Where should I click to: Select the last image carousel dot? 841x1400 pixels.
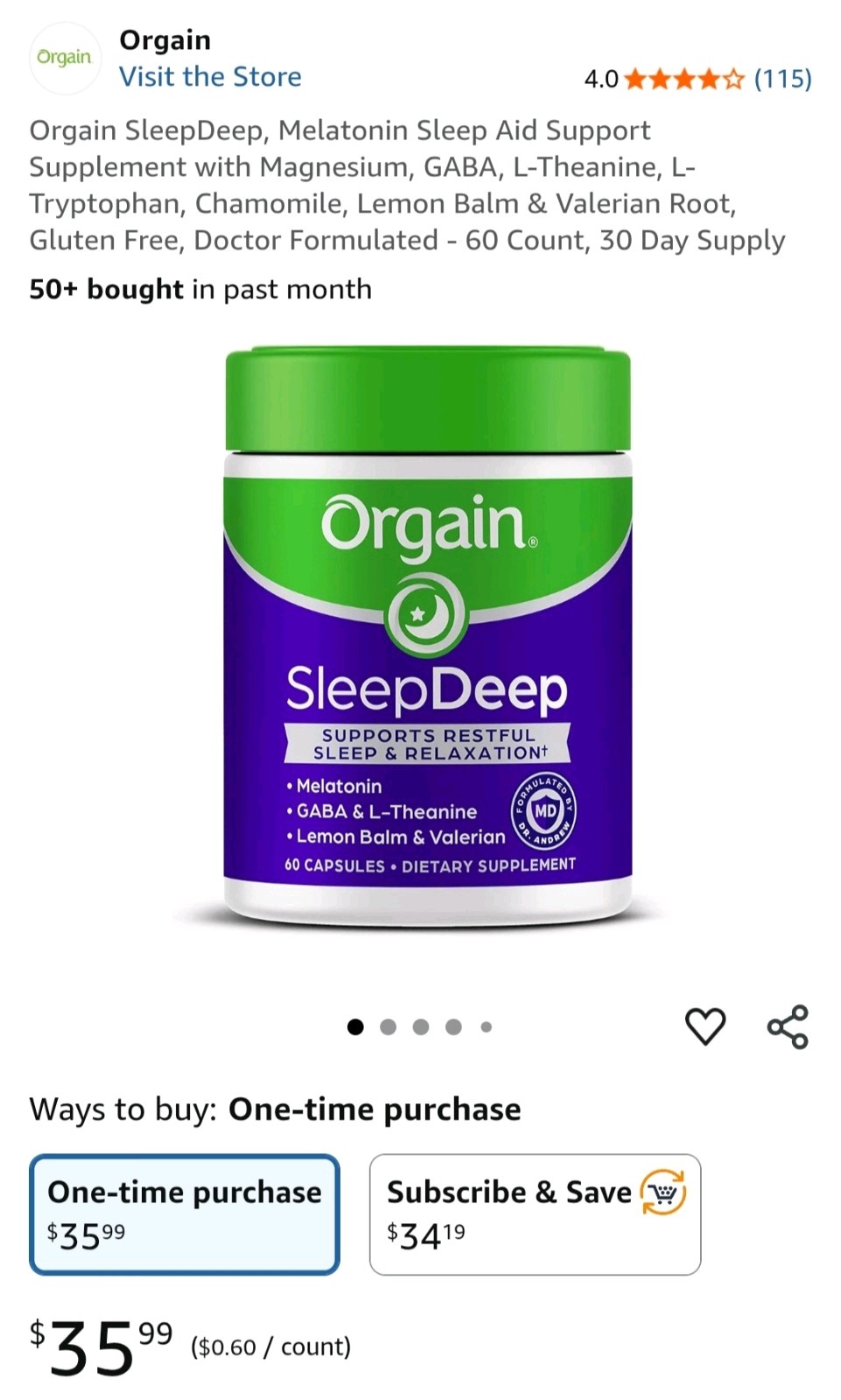(x=487, y=1025)
